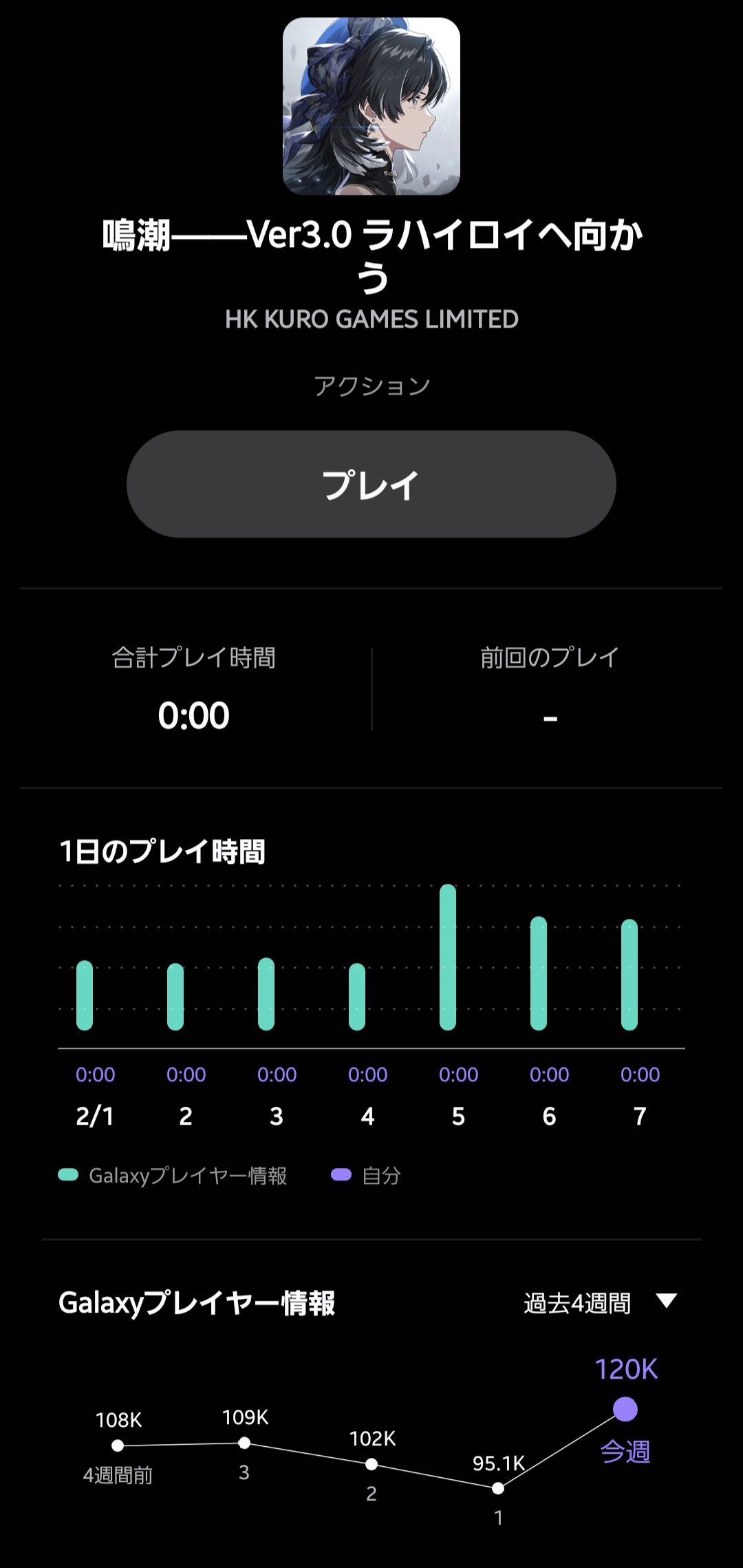Tap the プレイ button to launch the game
Viewport: 743px width, 1568px height.
tap(371, 484)
